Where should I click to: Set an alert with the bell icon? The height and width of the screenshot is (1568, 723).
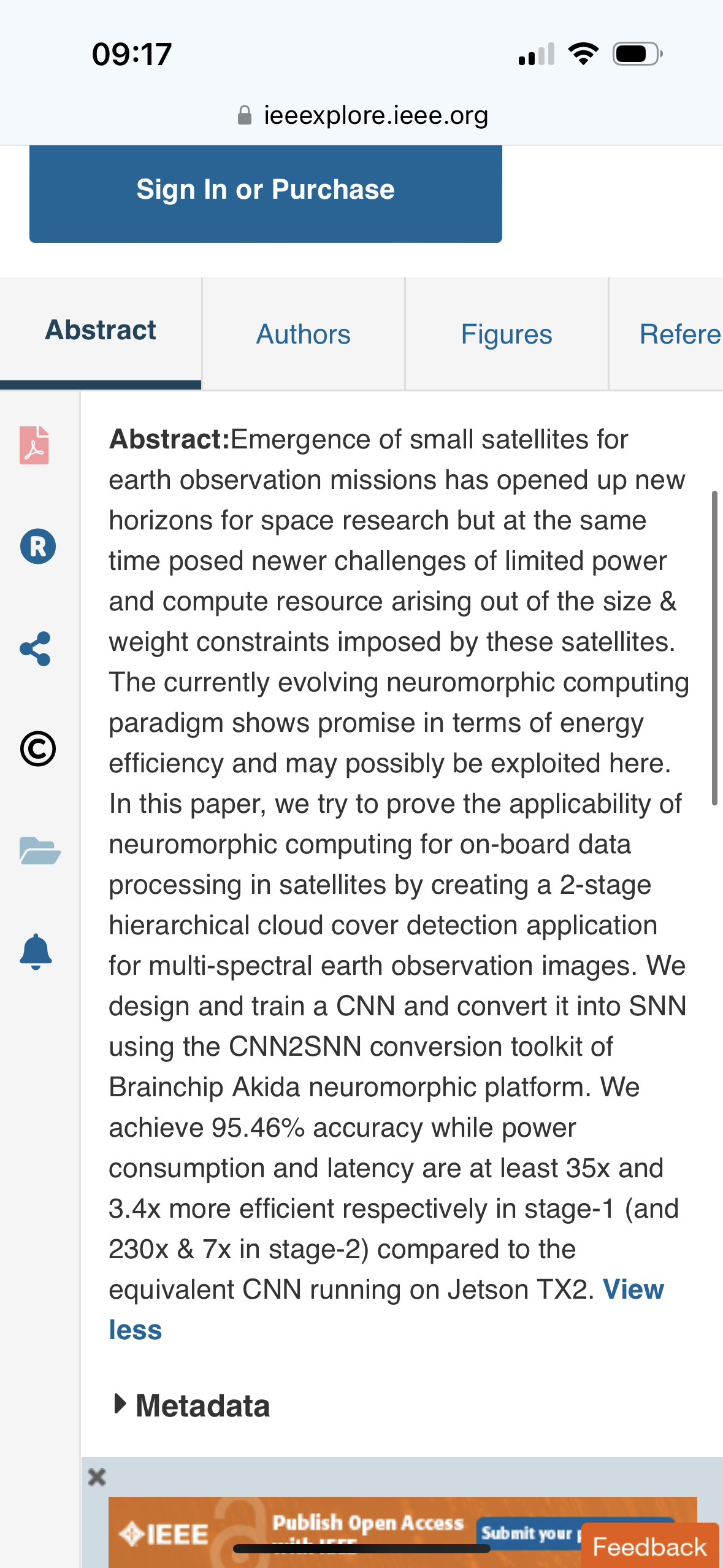(x=36, y=951)
